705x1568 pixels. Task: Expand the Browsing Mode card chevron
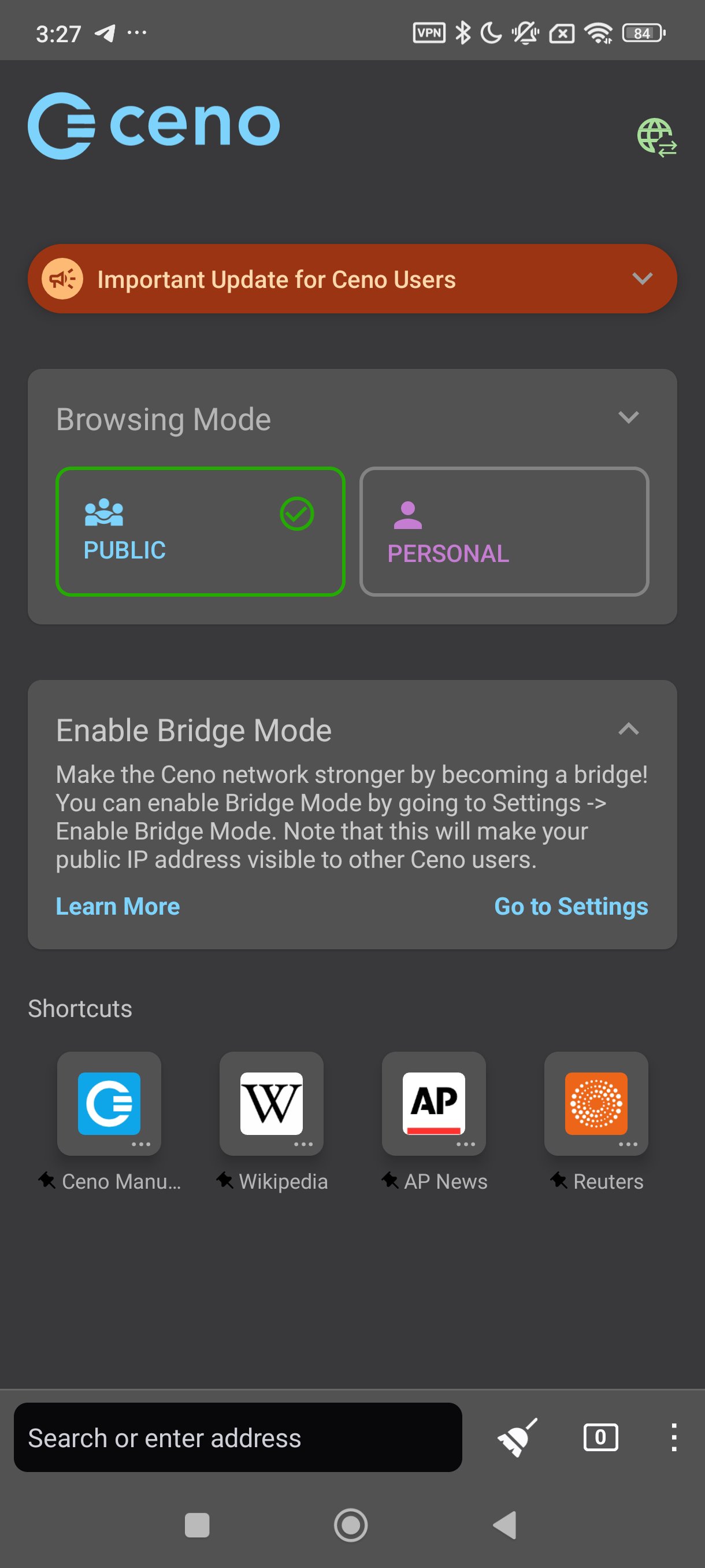[628, 417]
